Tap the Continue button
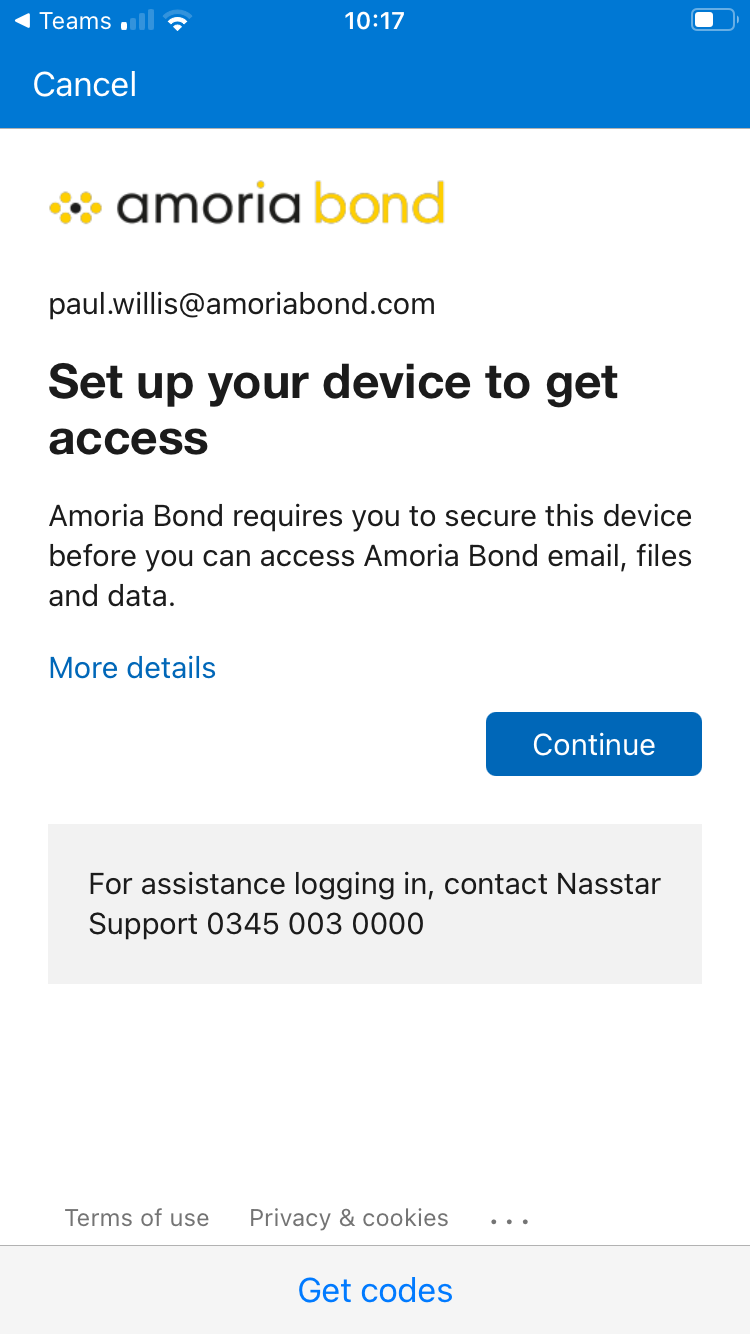750x1334 pixels. coord(594,744)
